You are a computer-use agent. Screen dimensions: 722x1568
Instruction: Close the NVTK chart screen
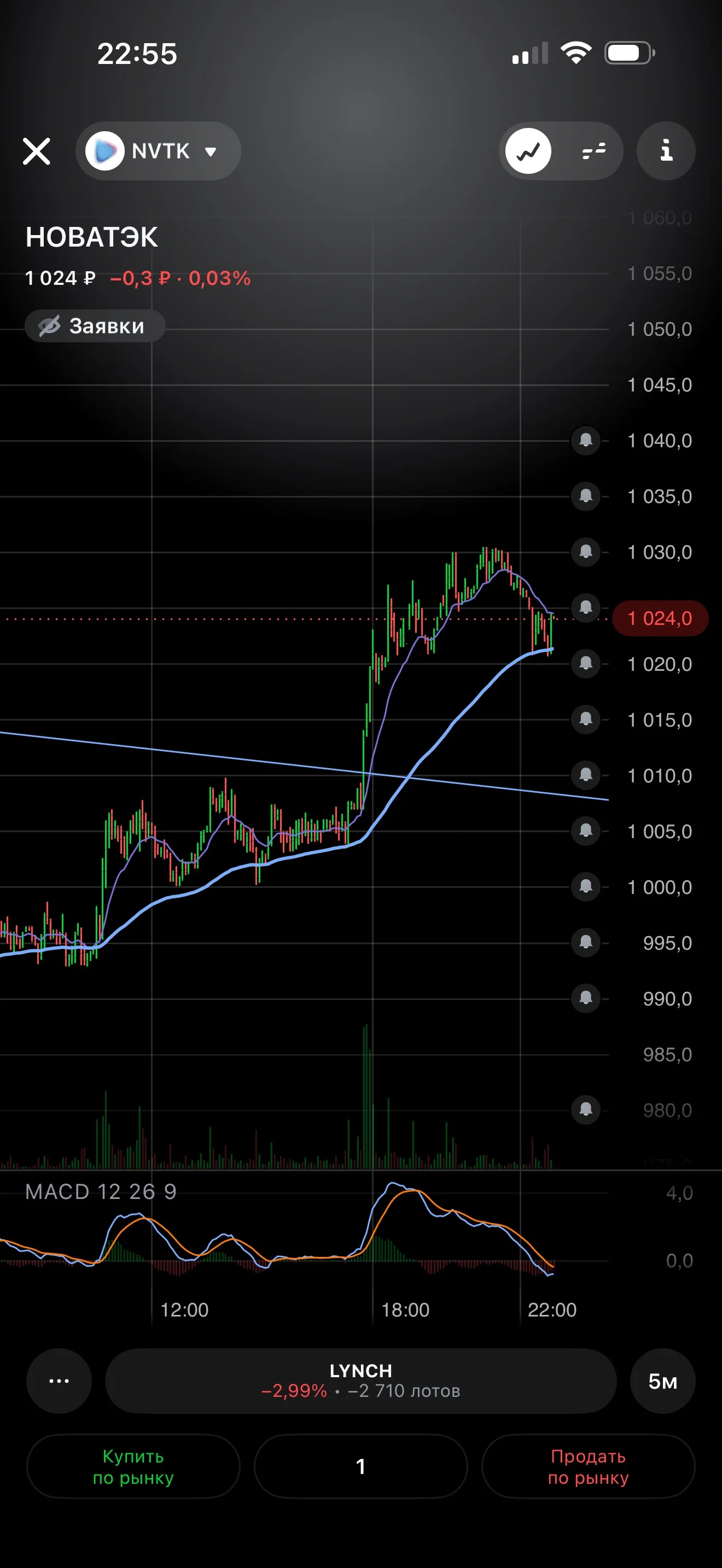pyautogui.click(x=37, y=151)
